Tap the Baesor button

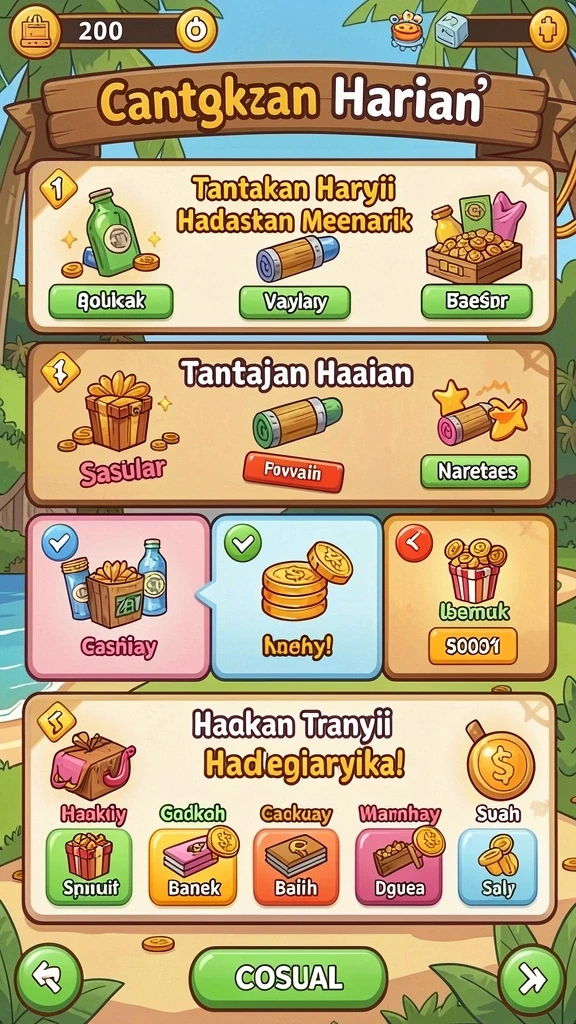pos(477,300)
